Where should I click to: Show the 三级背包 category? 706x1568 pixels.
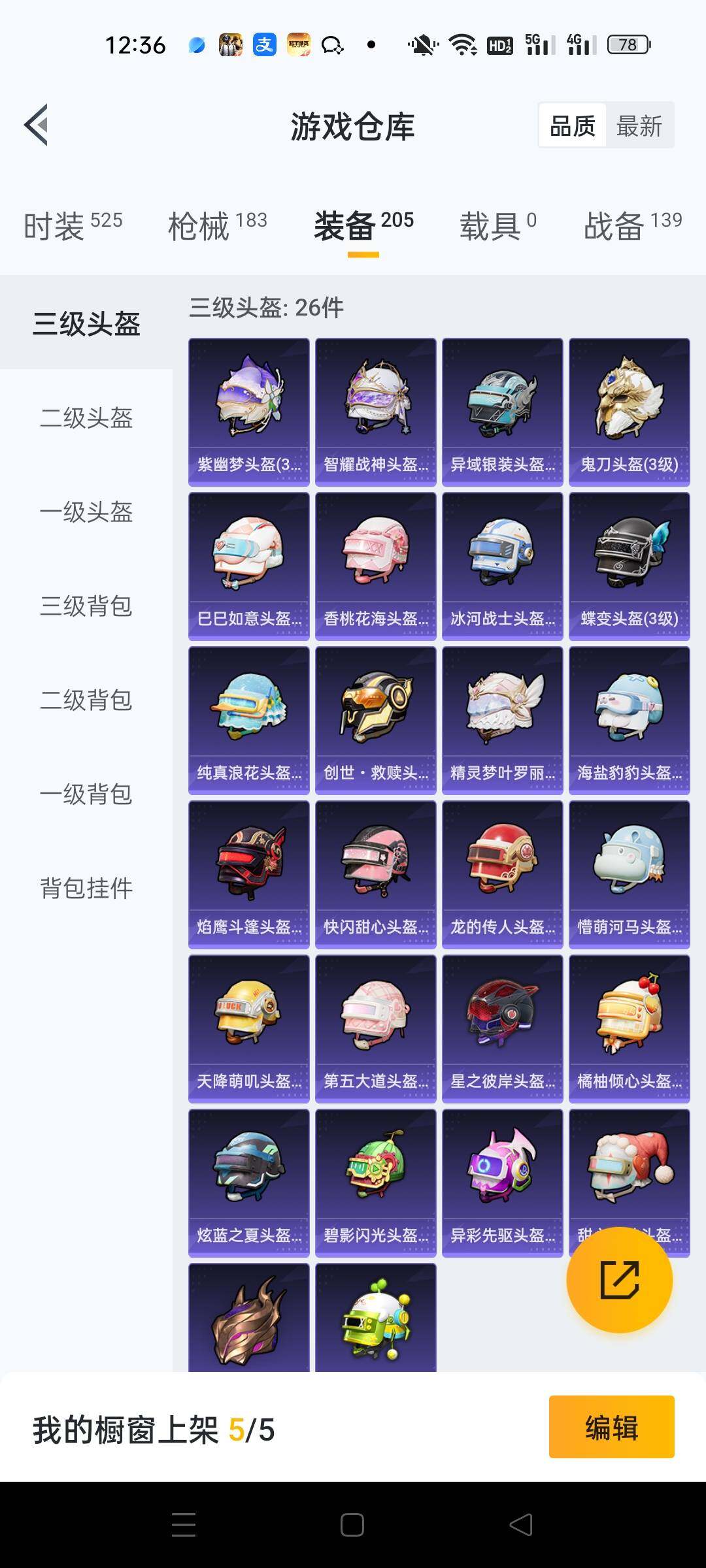(x=86, y=606)
